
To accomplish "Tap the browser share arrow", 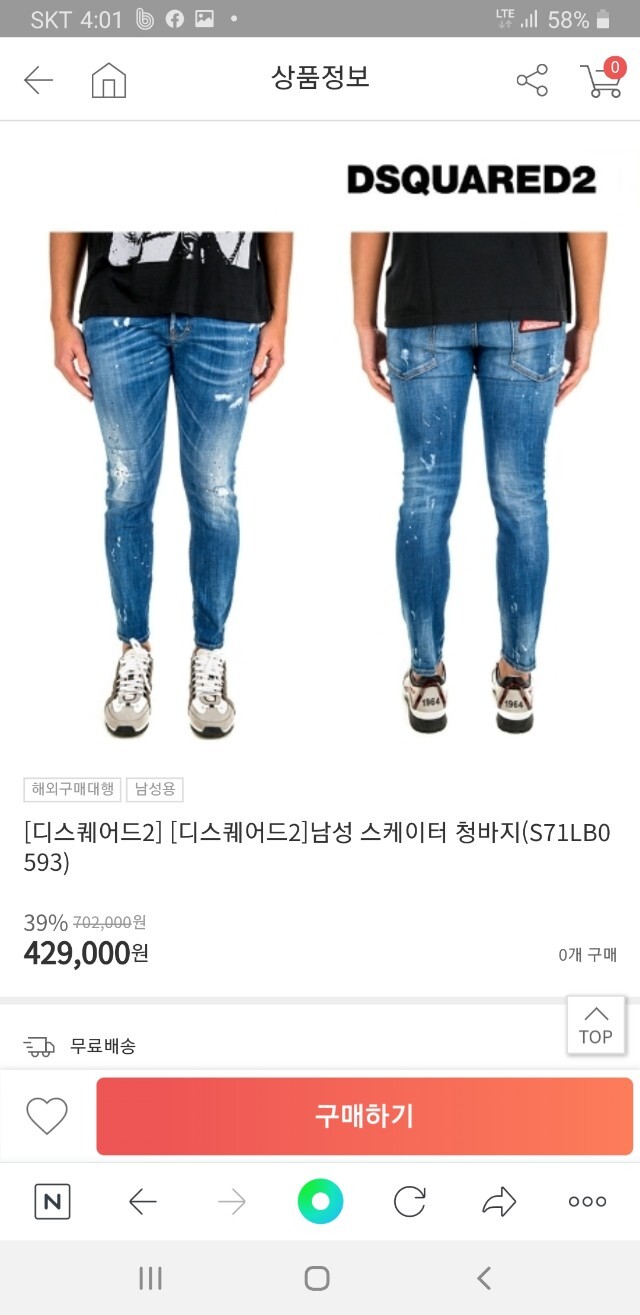I will pyautogui.click(x=498, y=1201).
